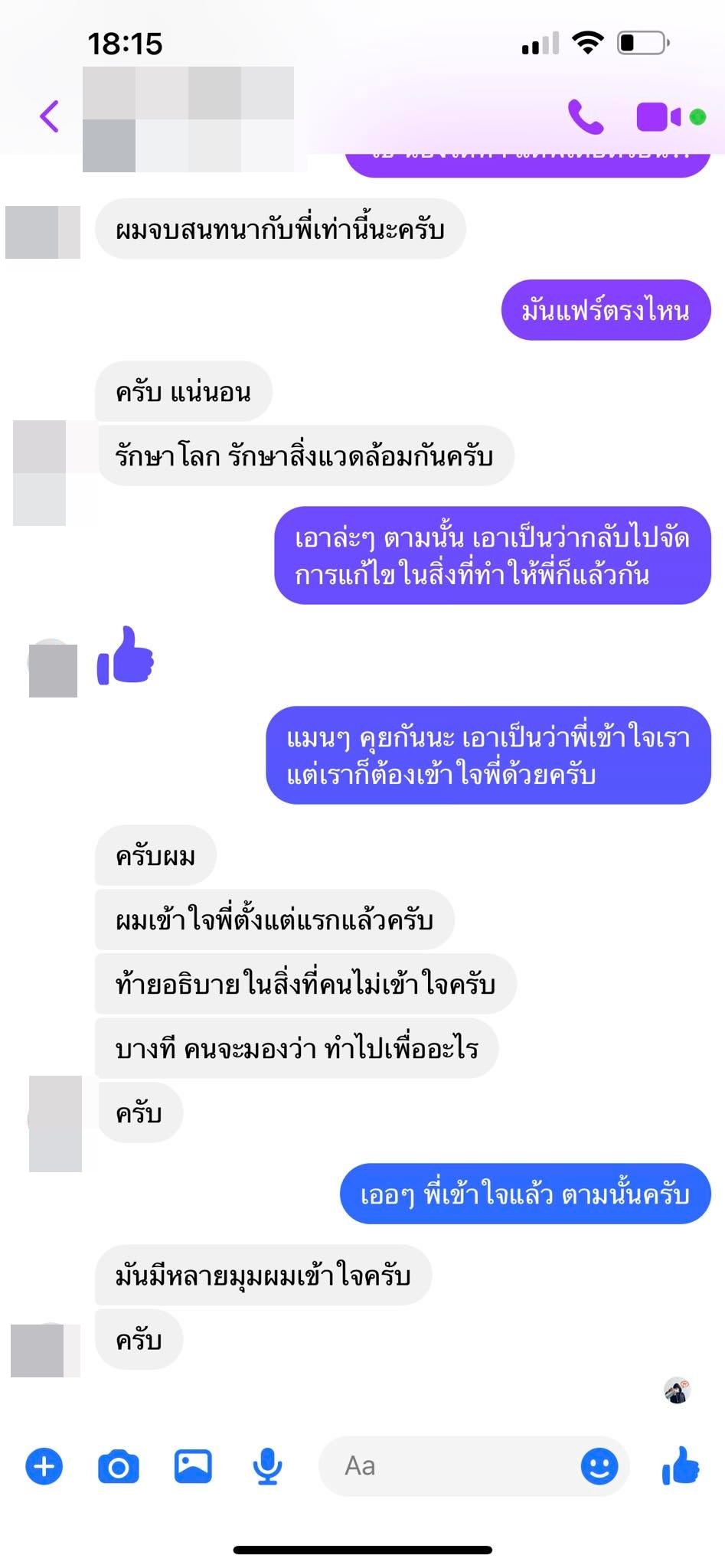This screenshot has width=725, height=1568.
Task: Record a voice message with the microphone
Action: click(x=267, y=1466)
